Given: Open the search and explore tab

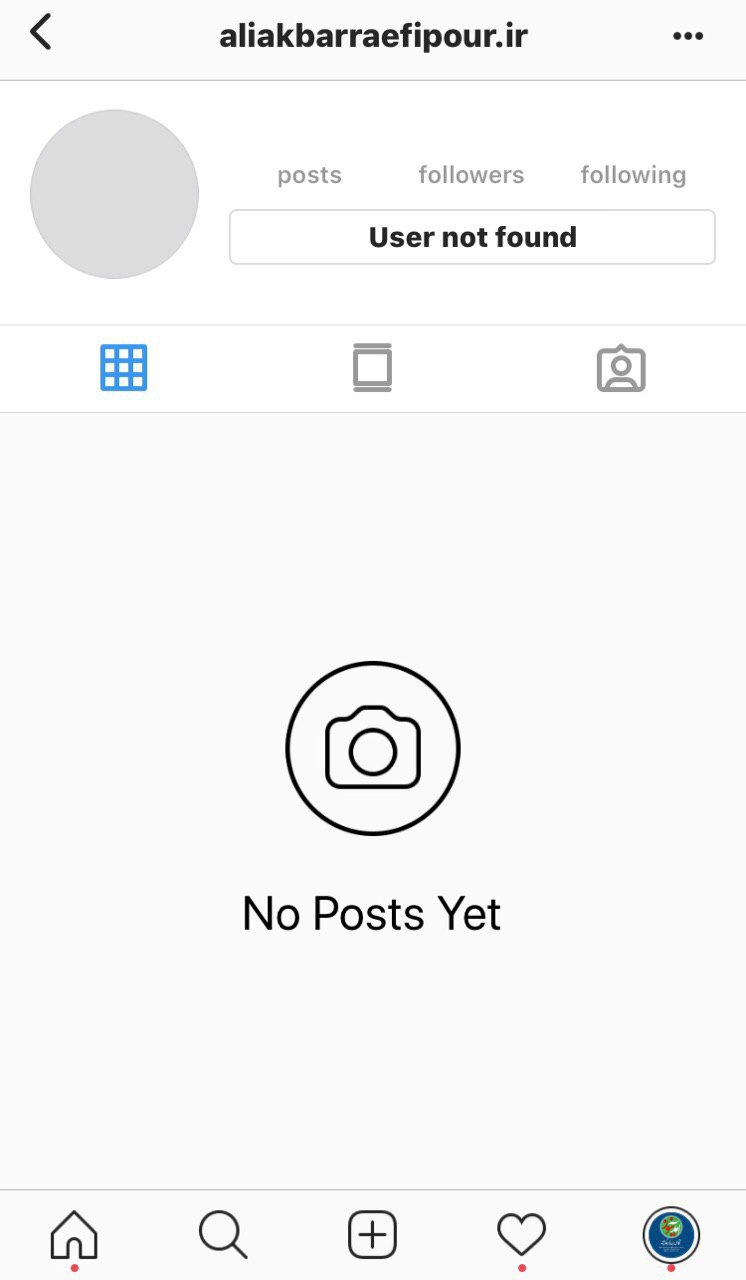Looking at the screenshot, I should (x=222, y=1235).
